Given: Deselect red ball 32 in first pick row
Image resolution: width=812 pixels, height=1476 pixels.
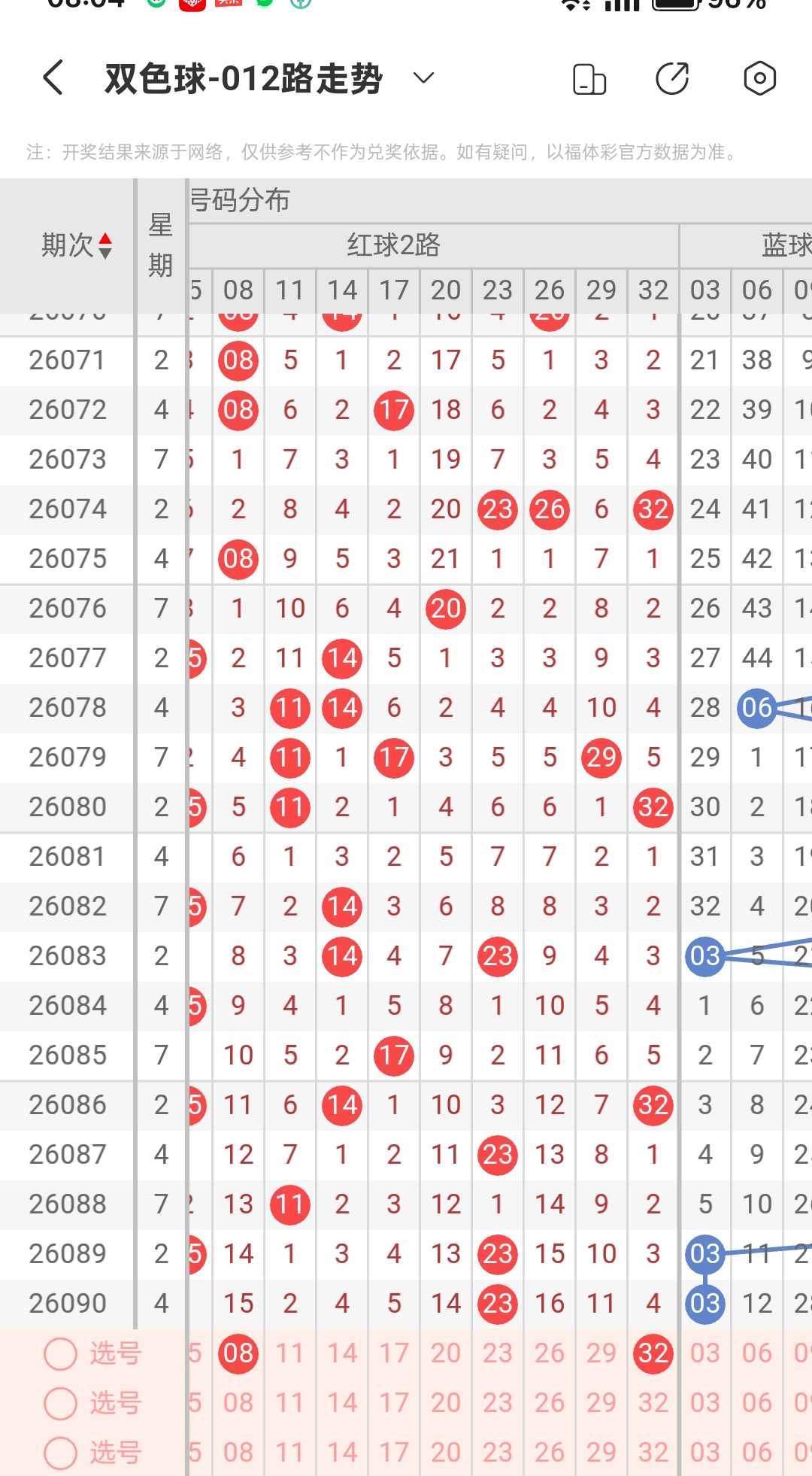Looking at the screenshot, I should [653, 1353].
